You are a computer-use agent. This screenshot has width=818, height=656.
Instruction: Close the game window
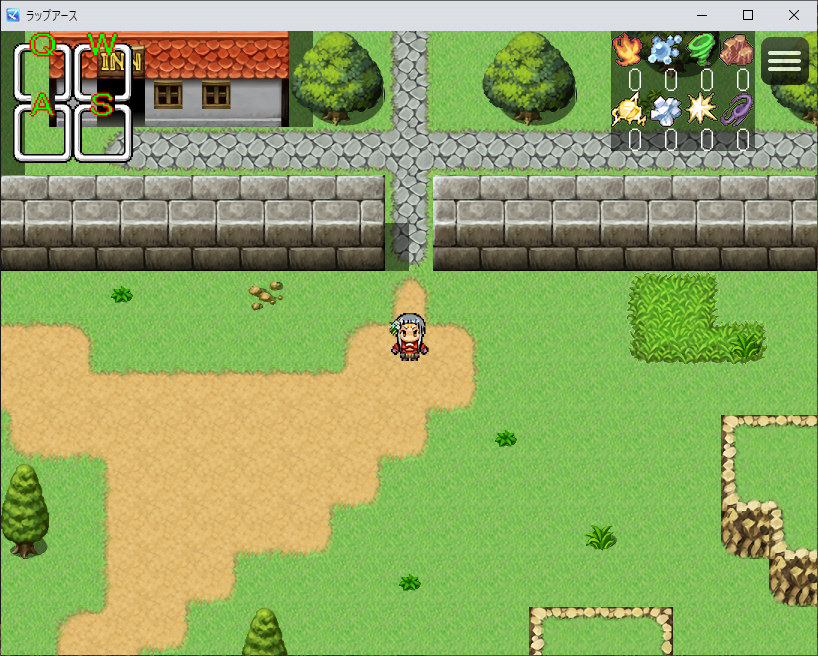pyautogui.click(x=794, y=15)
